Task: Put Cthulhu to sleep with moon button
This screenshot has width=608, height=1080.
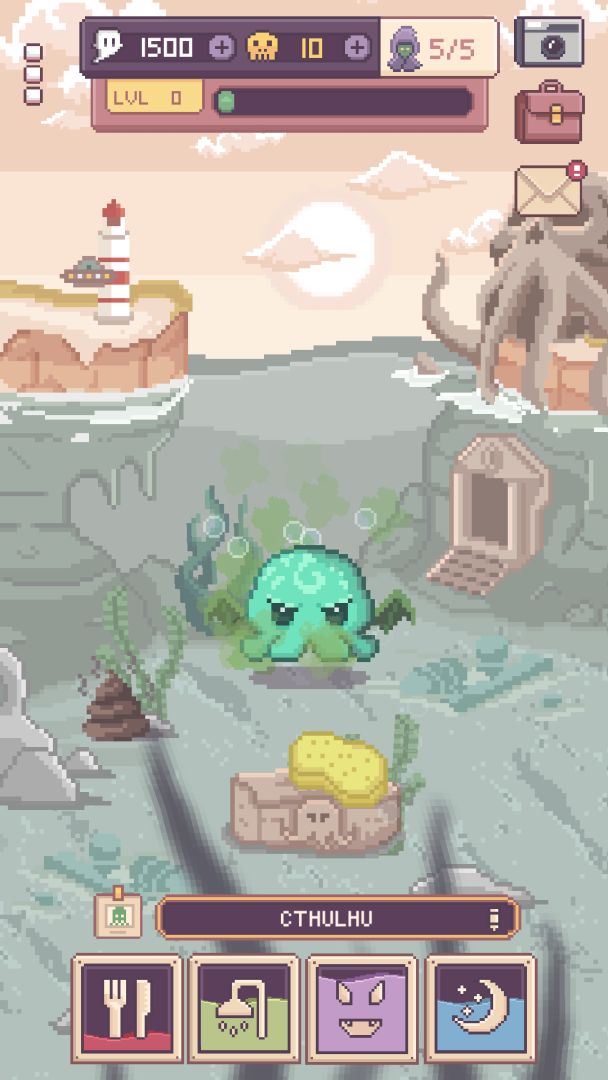Action: point(480,1007)
